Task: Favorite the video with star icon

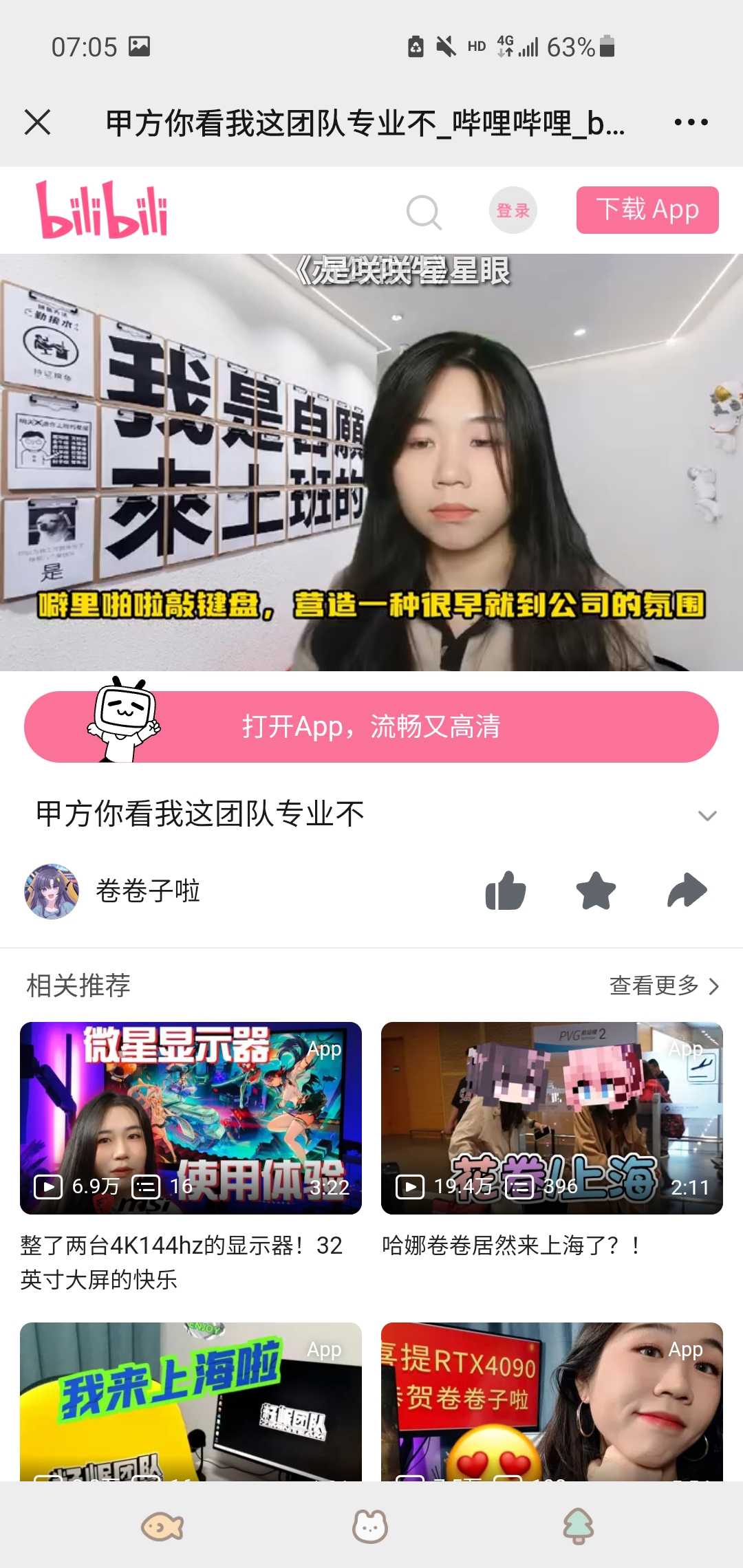Action: pos(596,891)
